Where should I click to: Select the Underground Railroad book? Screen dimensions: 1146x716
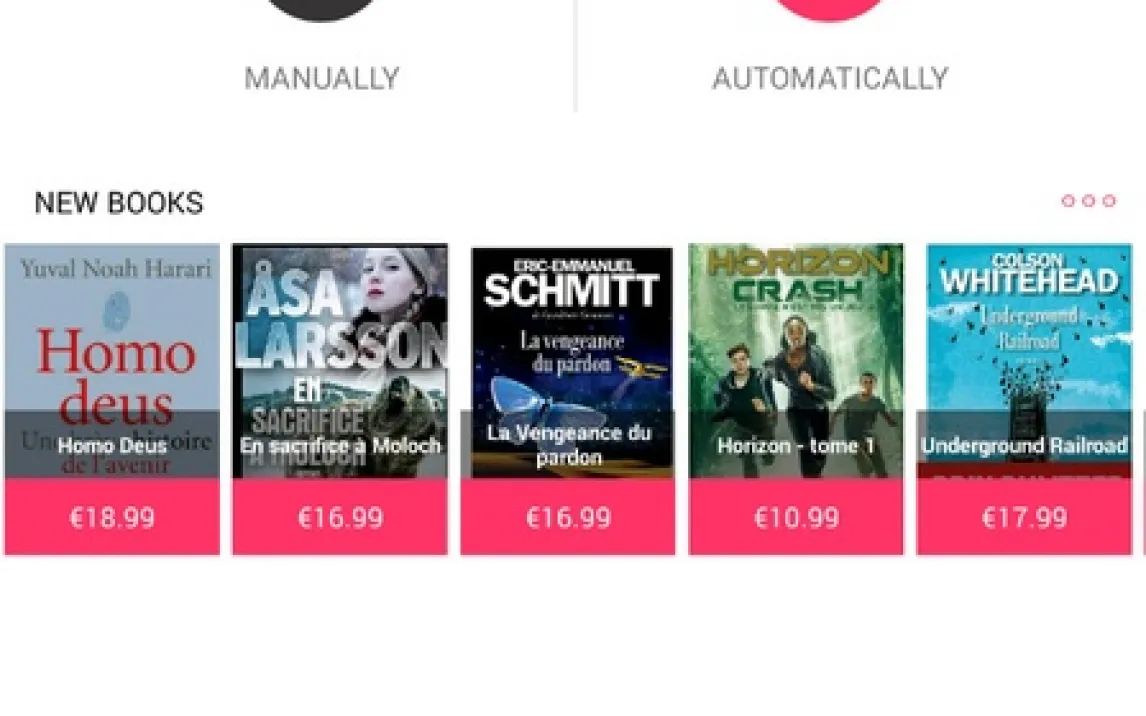click(x=1024, y=399)
